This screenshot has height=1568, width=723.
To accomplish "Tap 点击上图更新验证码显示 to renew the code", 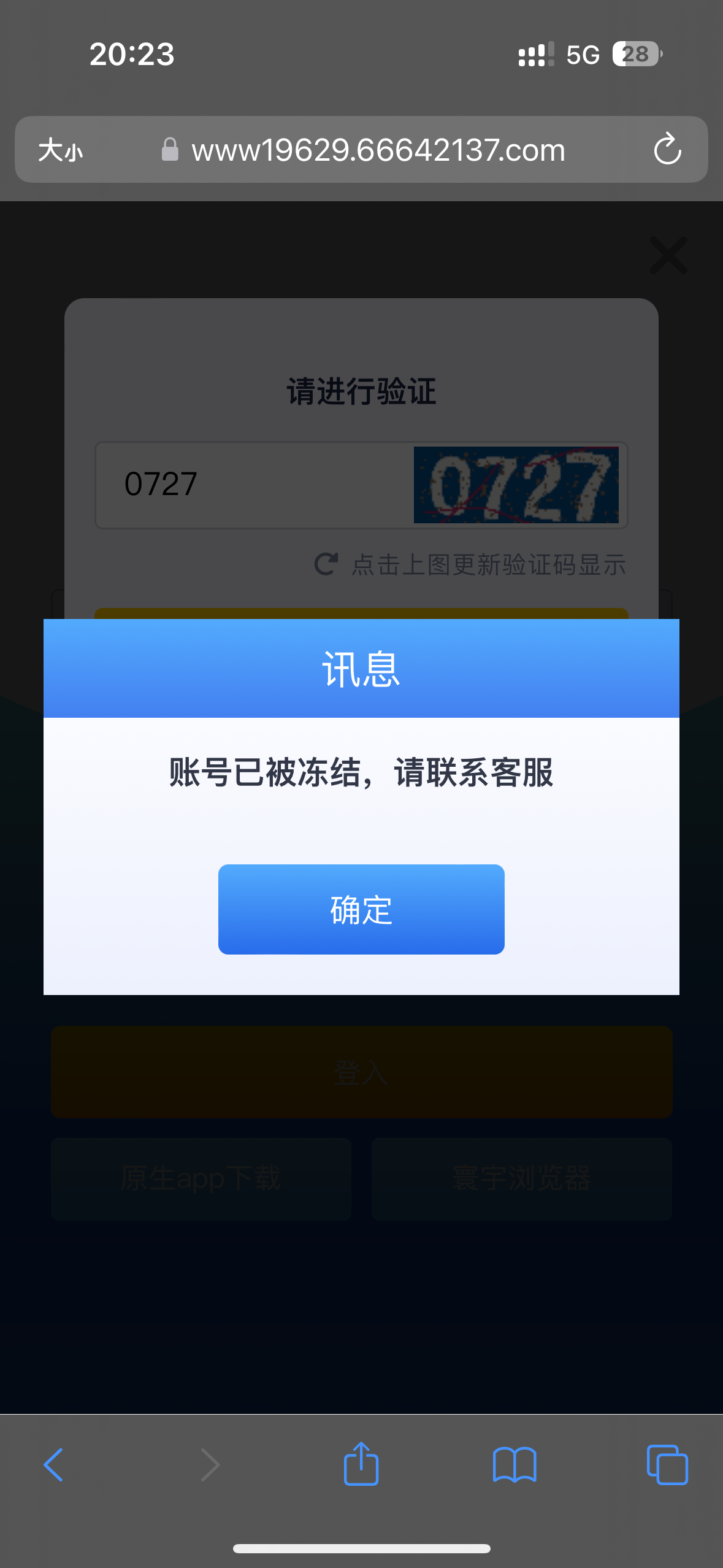I will (488, 563).
